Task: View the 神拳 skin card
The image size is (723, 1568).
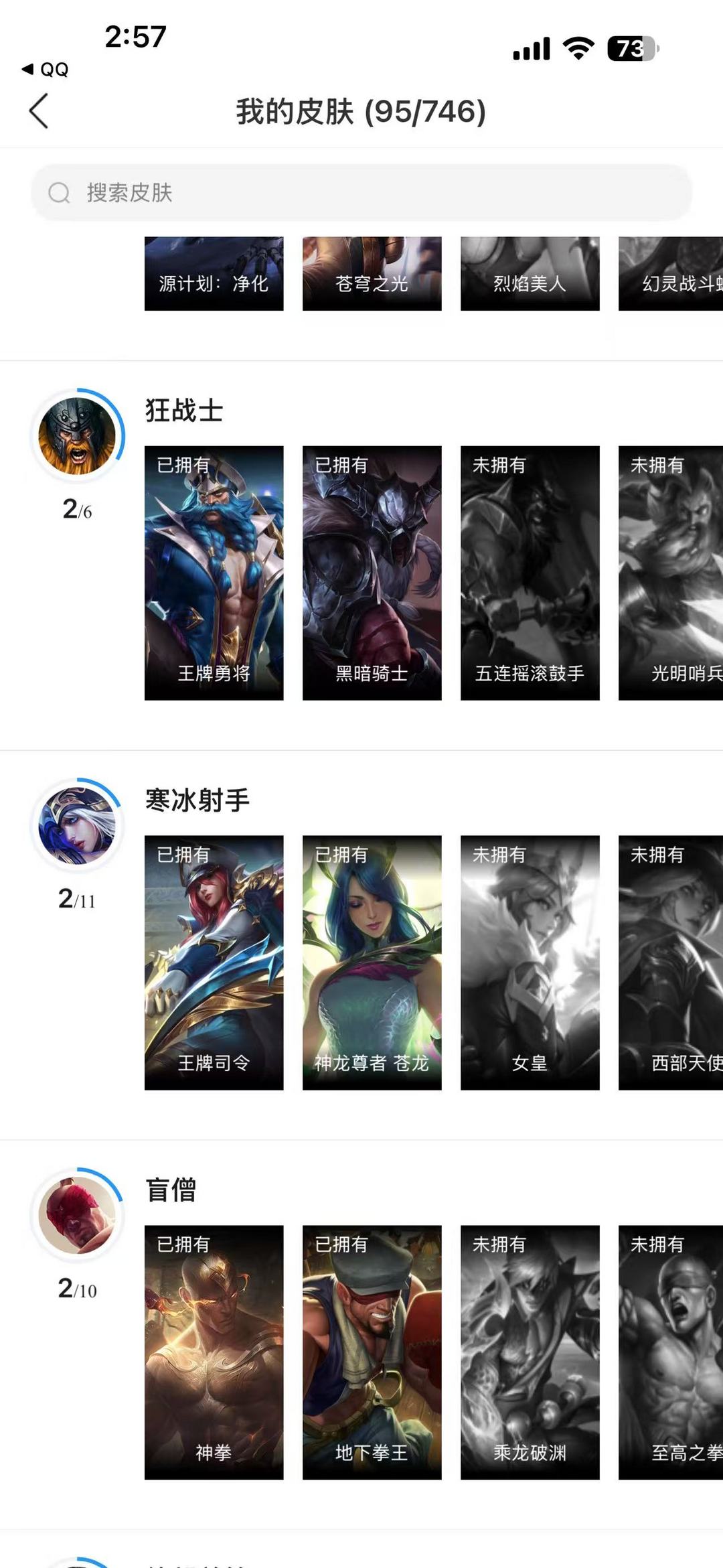Action: click(x=214, y=1352)
